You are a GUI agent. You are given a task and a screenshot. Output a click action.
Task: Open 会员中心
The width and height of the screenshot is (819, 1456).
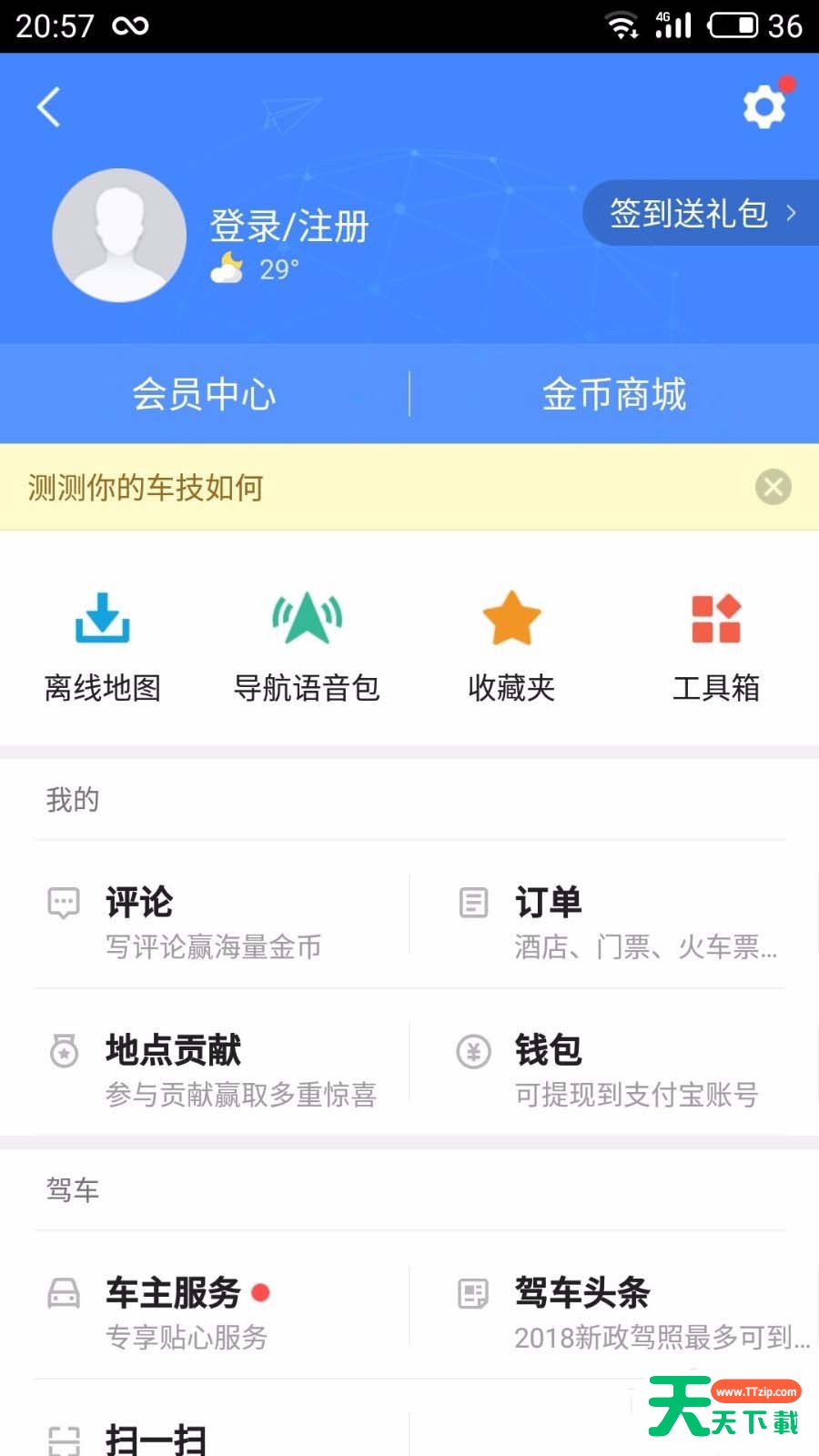click(204, 394)
